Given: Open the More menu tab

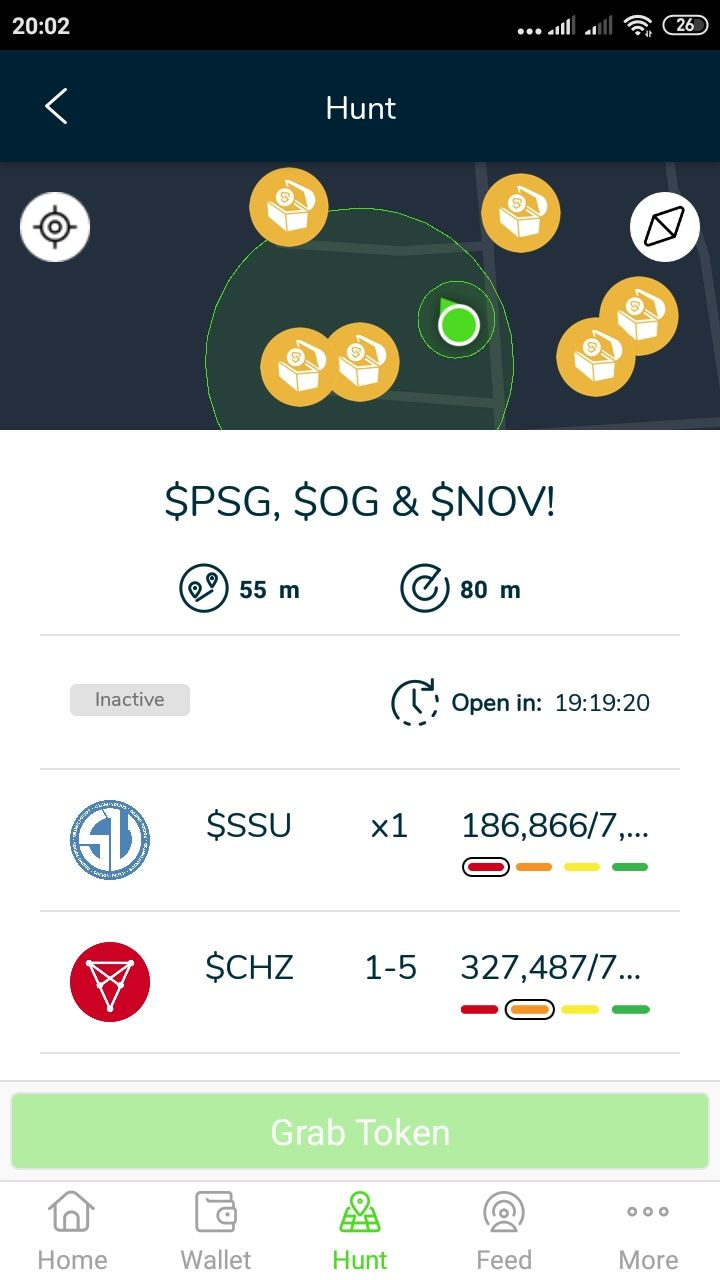Looking at the screenshot, I should pyautogui.click(x=648, y=1231).
